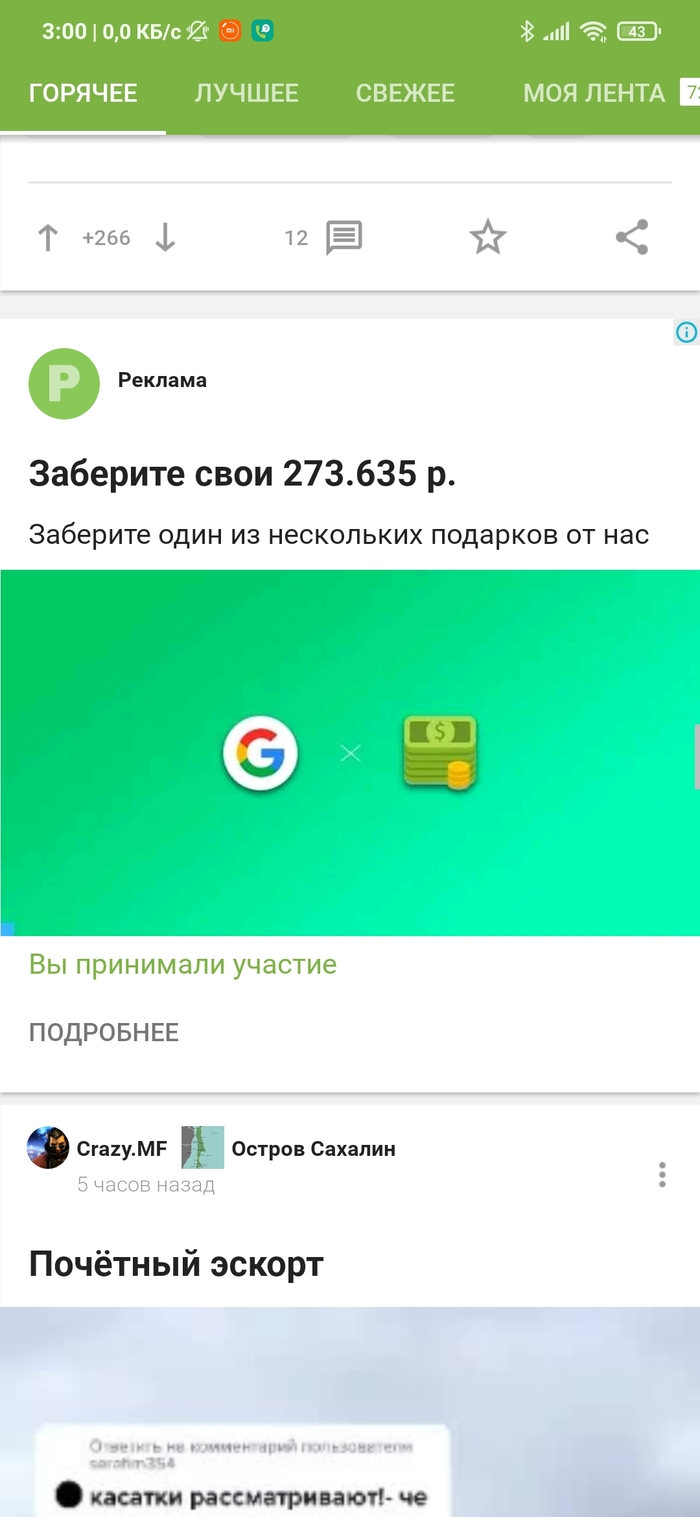Viewport: 700px width, 1517px height.
Task: Open the Свежее tab
Action: [x=405, y=93]
